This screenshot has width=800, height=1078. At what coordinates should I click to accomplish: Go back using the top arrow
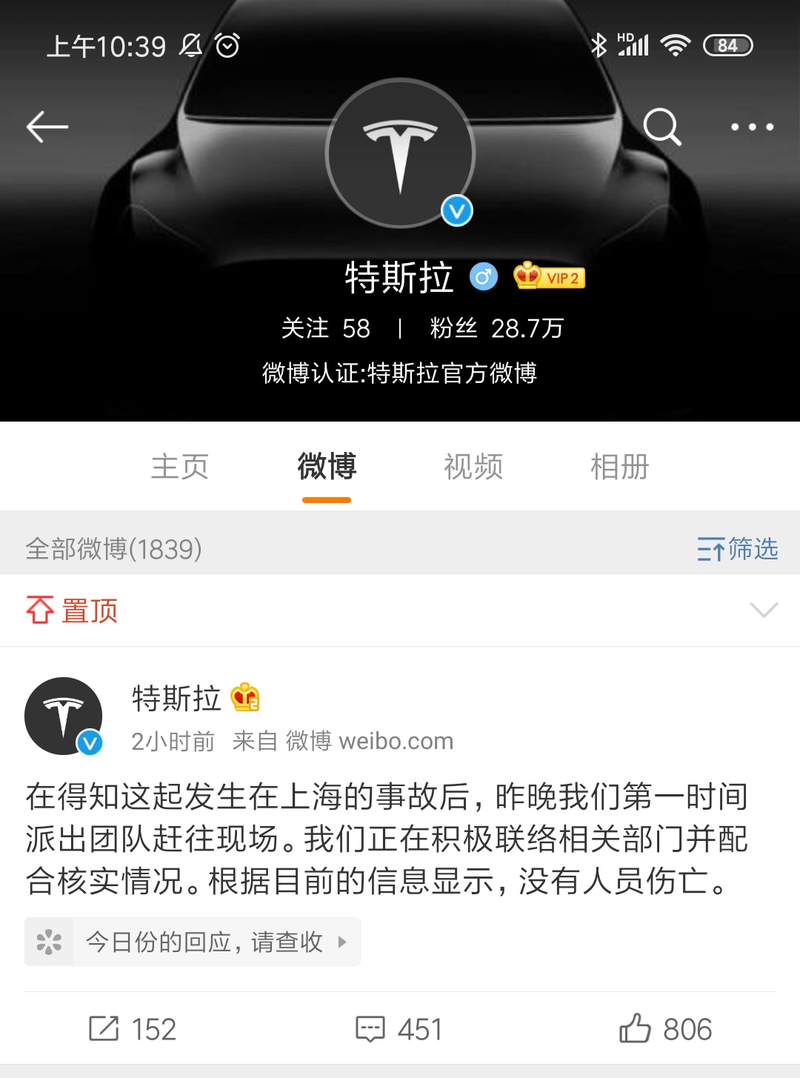pos(47,127)
